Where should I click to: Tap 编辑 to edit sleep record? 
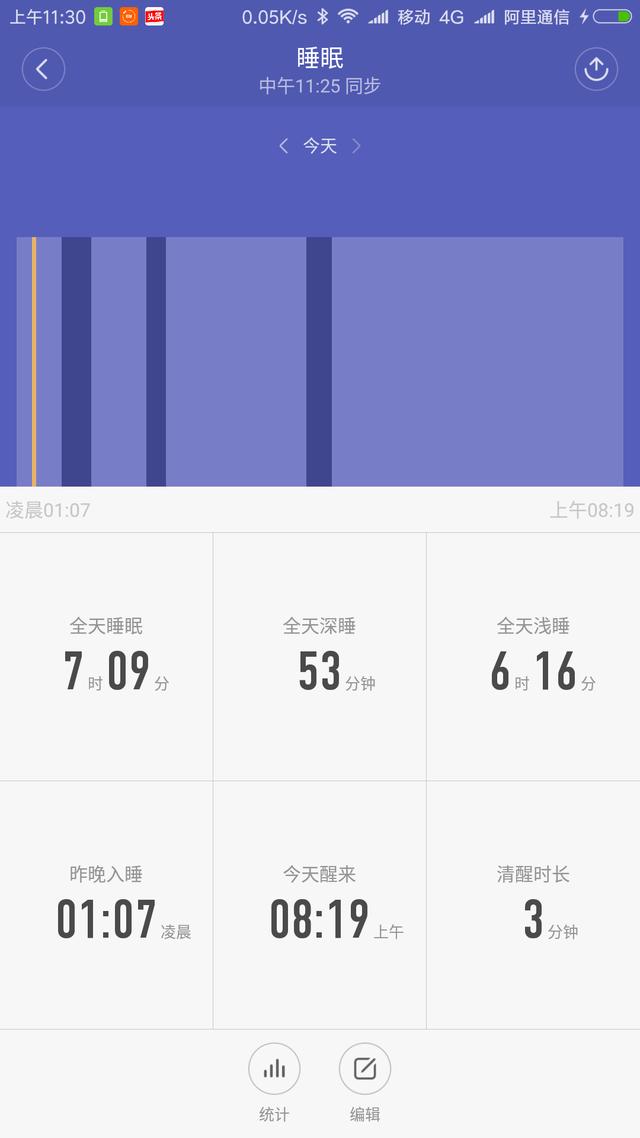coord(365,1069)
